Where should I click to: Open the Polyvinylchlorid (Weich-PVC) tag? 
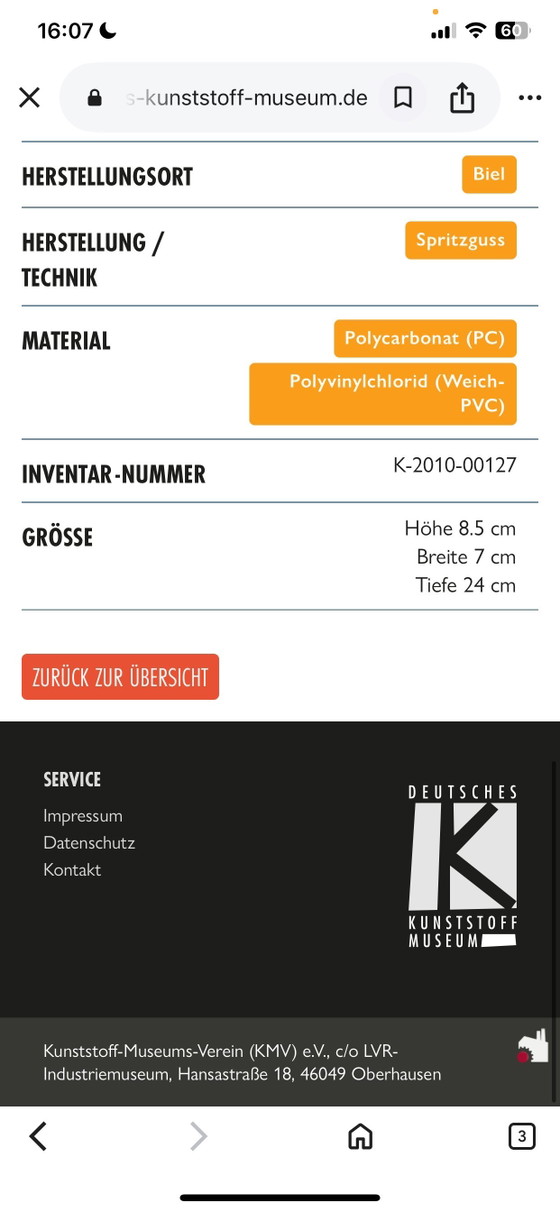coord(383,394)
